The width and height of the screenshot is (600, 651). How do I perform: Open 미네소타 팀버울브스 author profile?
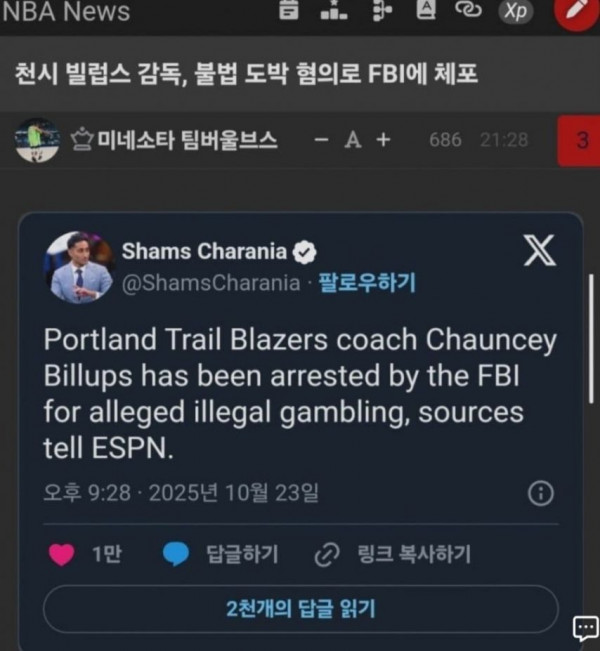185,140
